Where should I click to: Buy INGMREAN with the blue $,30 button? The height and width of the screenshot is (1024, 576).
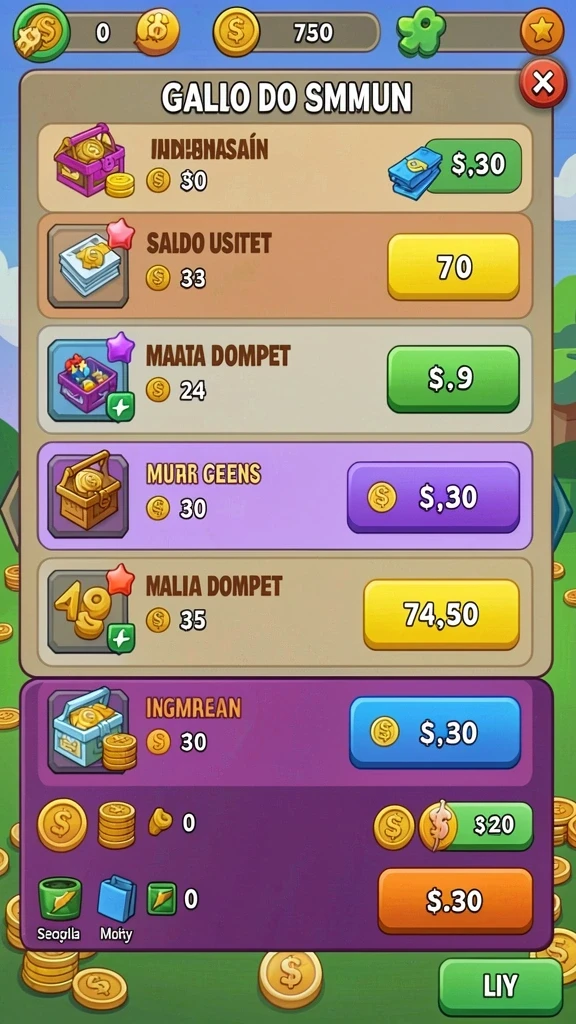pyautogui.click(x=435, y=732)
